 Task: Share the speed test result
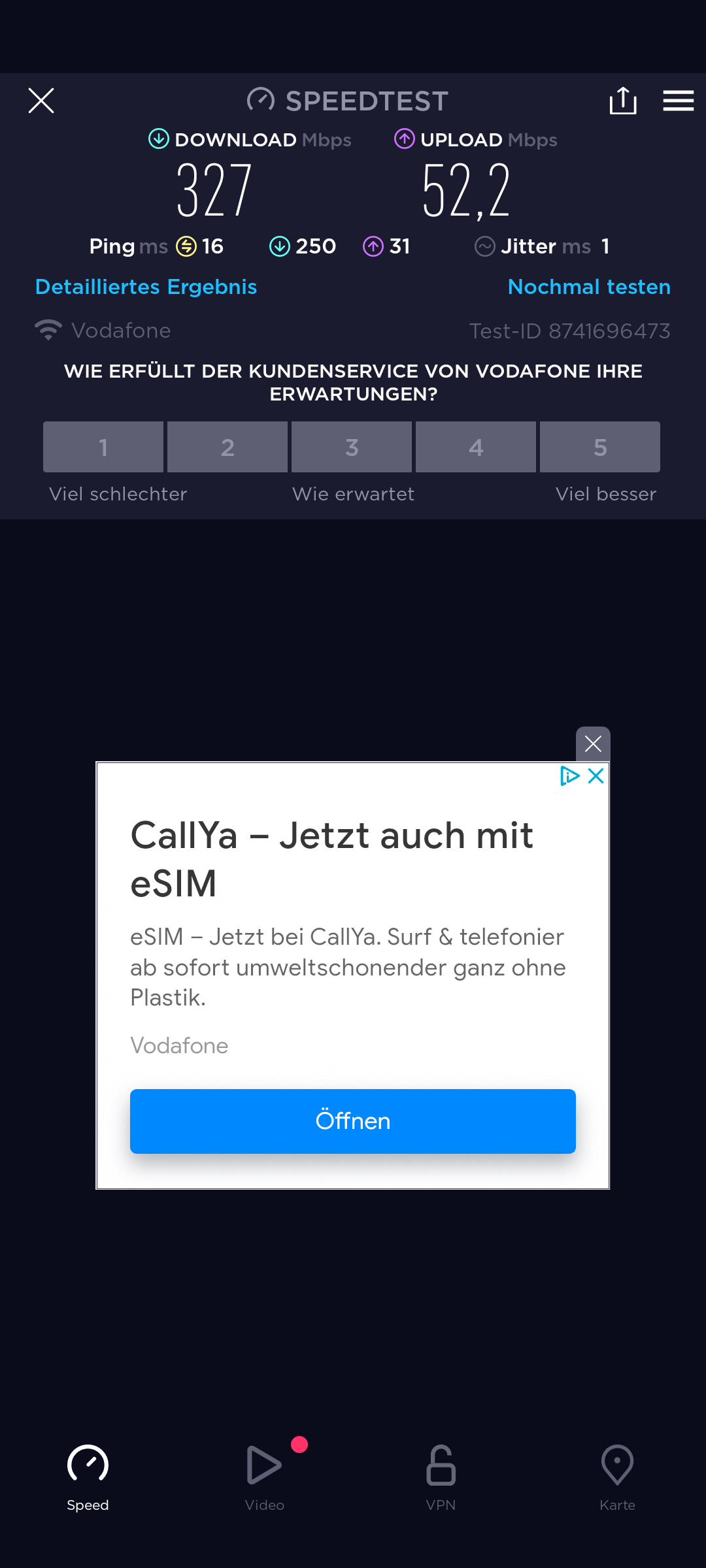tap(623, 101)
